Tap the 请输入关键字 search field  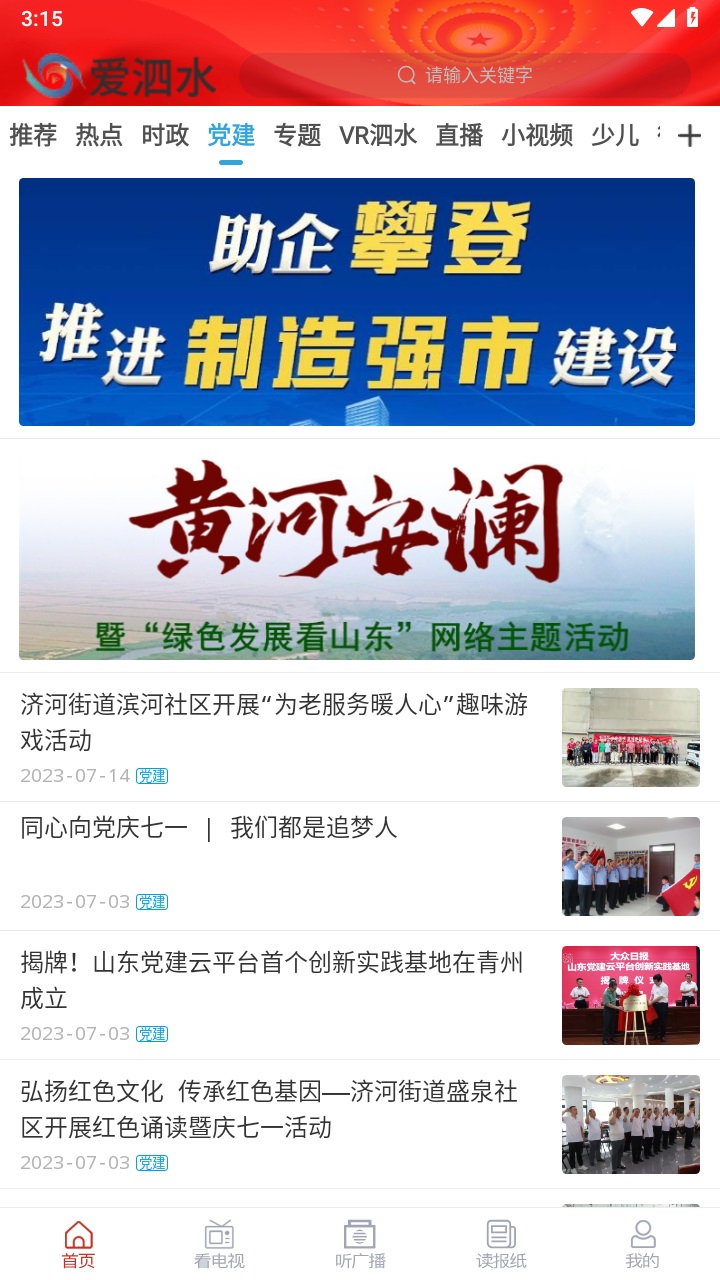pos(470,74)
